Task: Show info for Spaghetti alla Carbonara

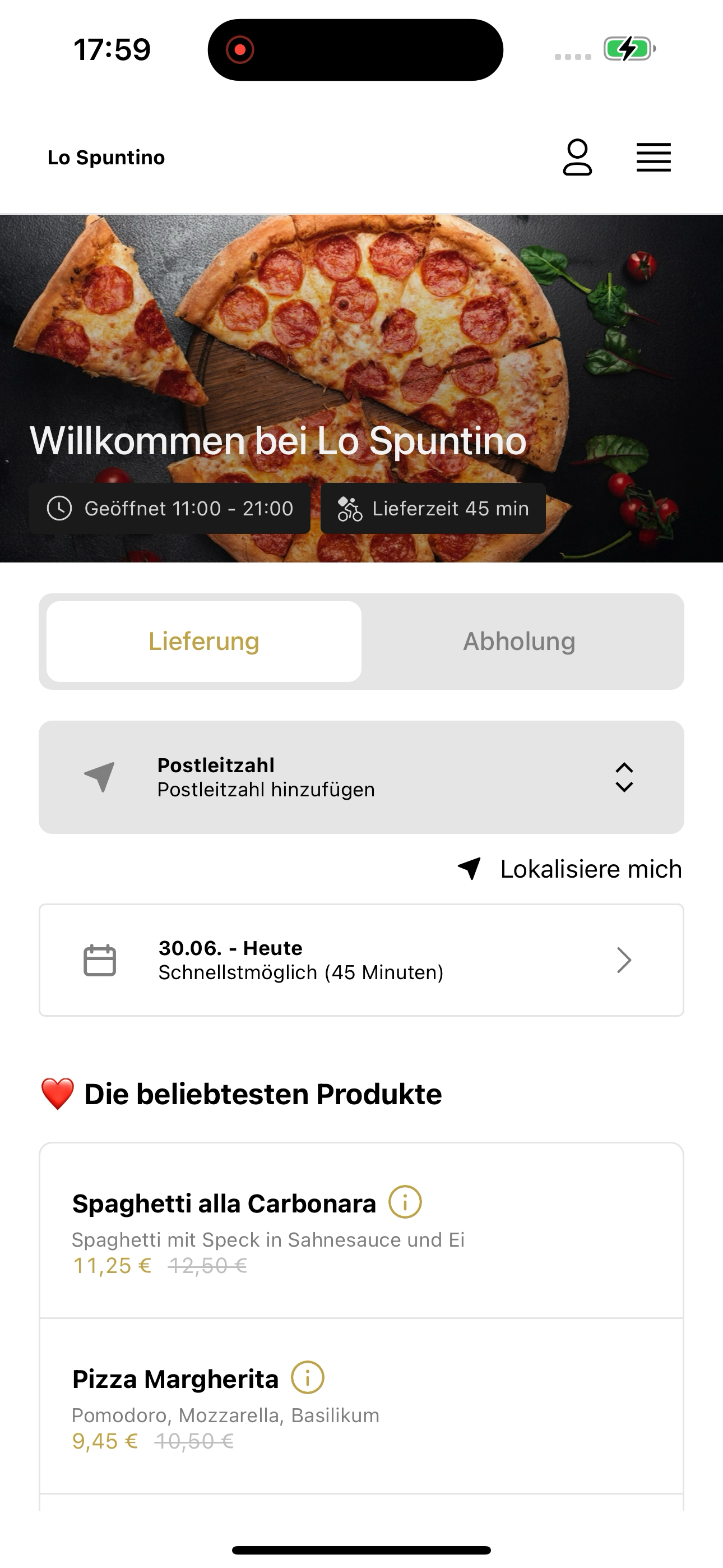Action: point(405,1202)
